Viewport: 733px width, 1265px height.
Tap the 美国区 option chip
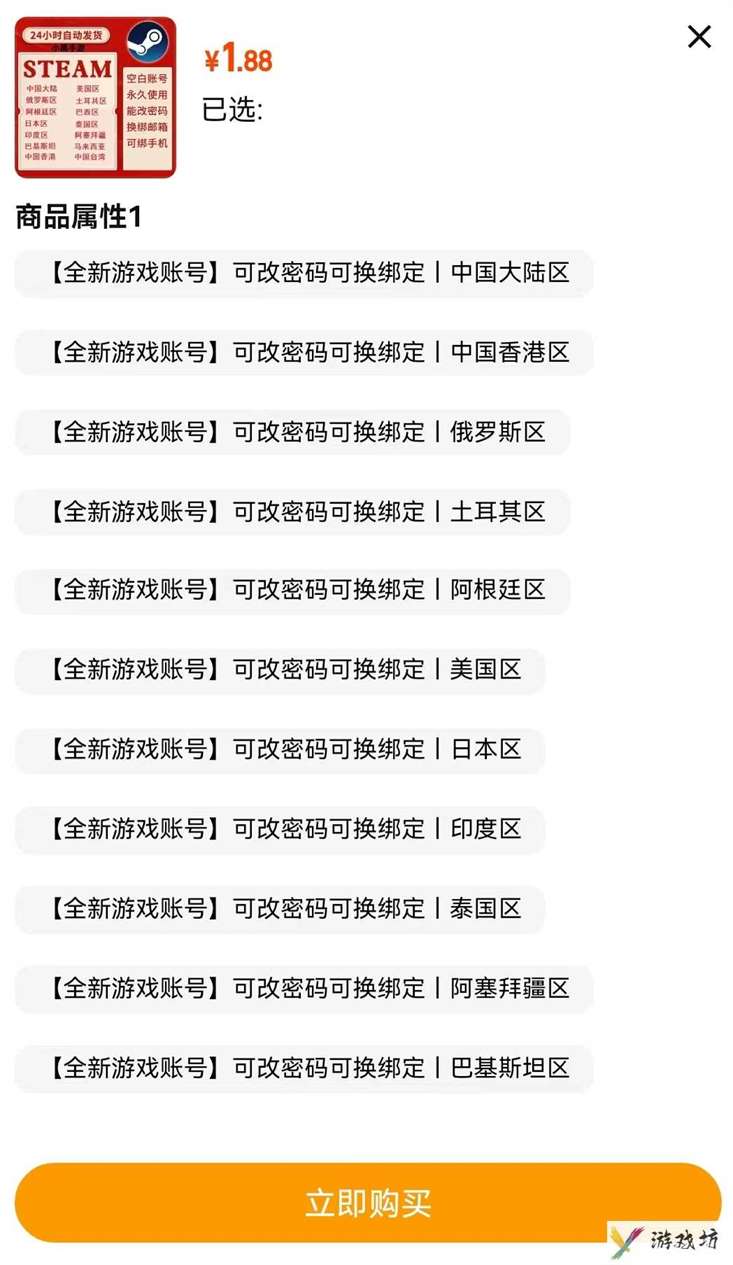tap(280, 670)
